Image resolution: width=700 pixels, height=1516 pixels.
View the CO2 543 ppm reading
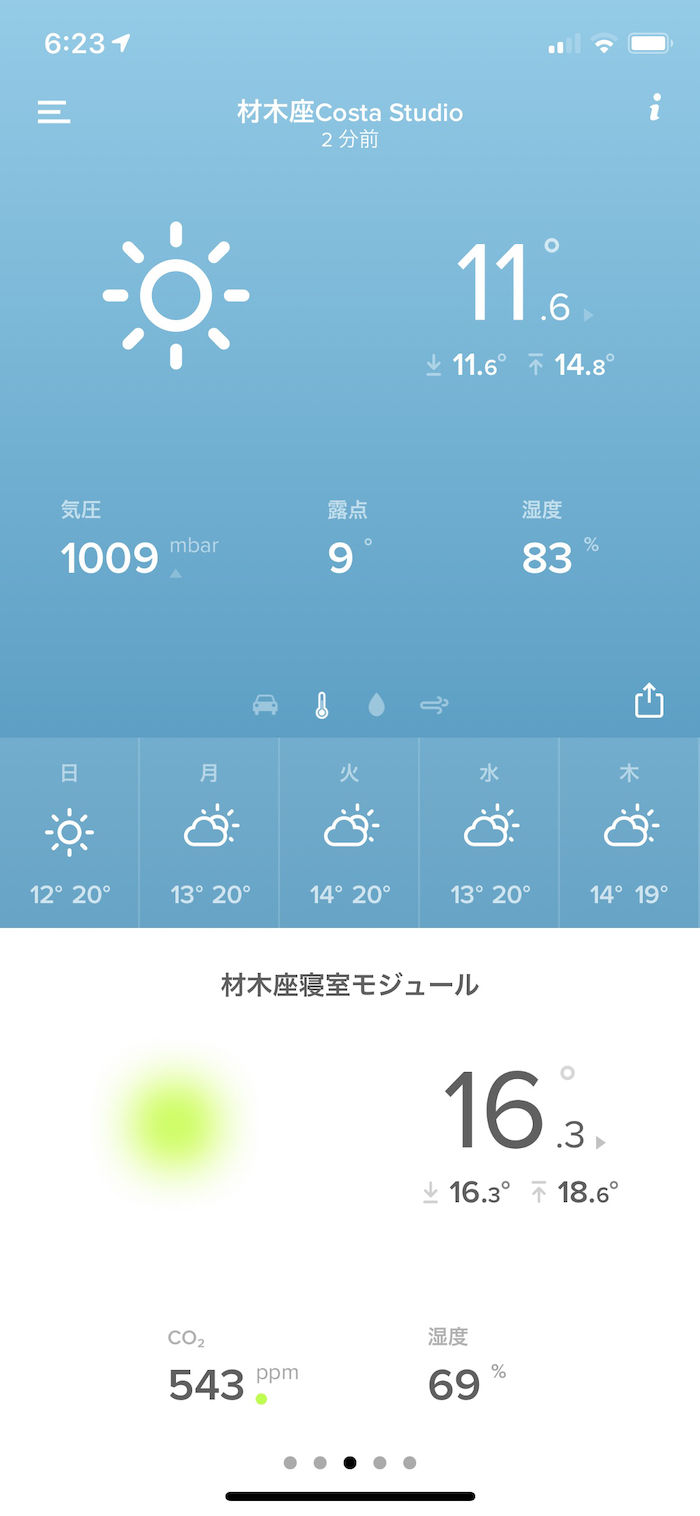(x=208, y=1385)
